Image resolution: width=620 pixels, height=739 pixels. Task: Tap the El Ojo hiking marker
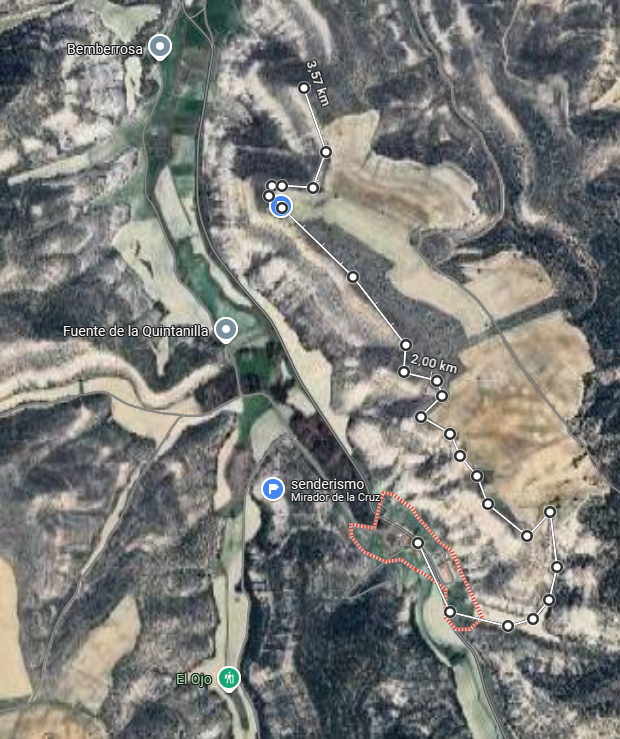pyautogui.click(x=231, y=678)
